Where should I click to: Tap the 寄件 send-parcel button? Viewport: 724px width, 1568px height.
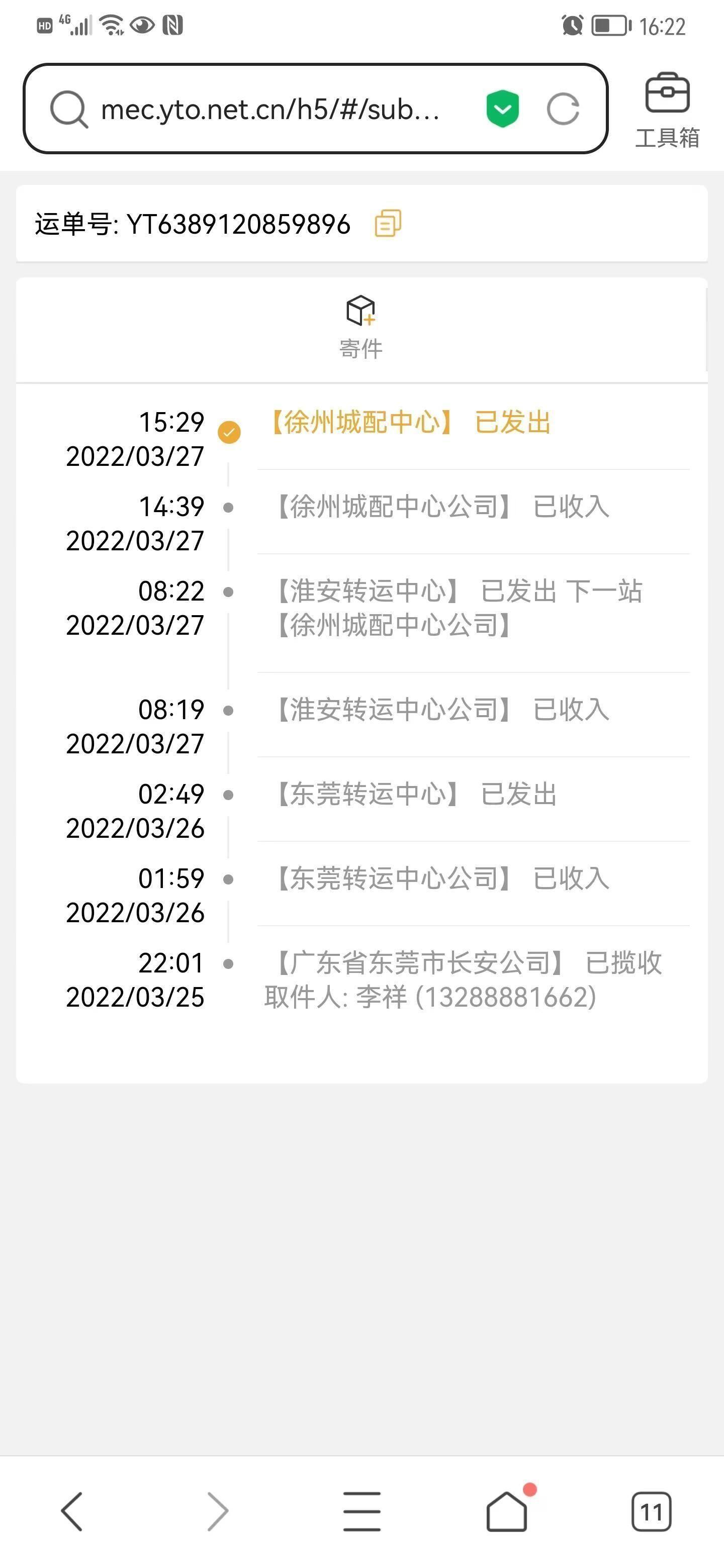point(360,328)
